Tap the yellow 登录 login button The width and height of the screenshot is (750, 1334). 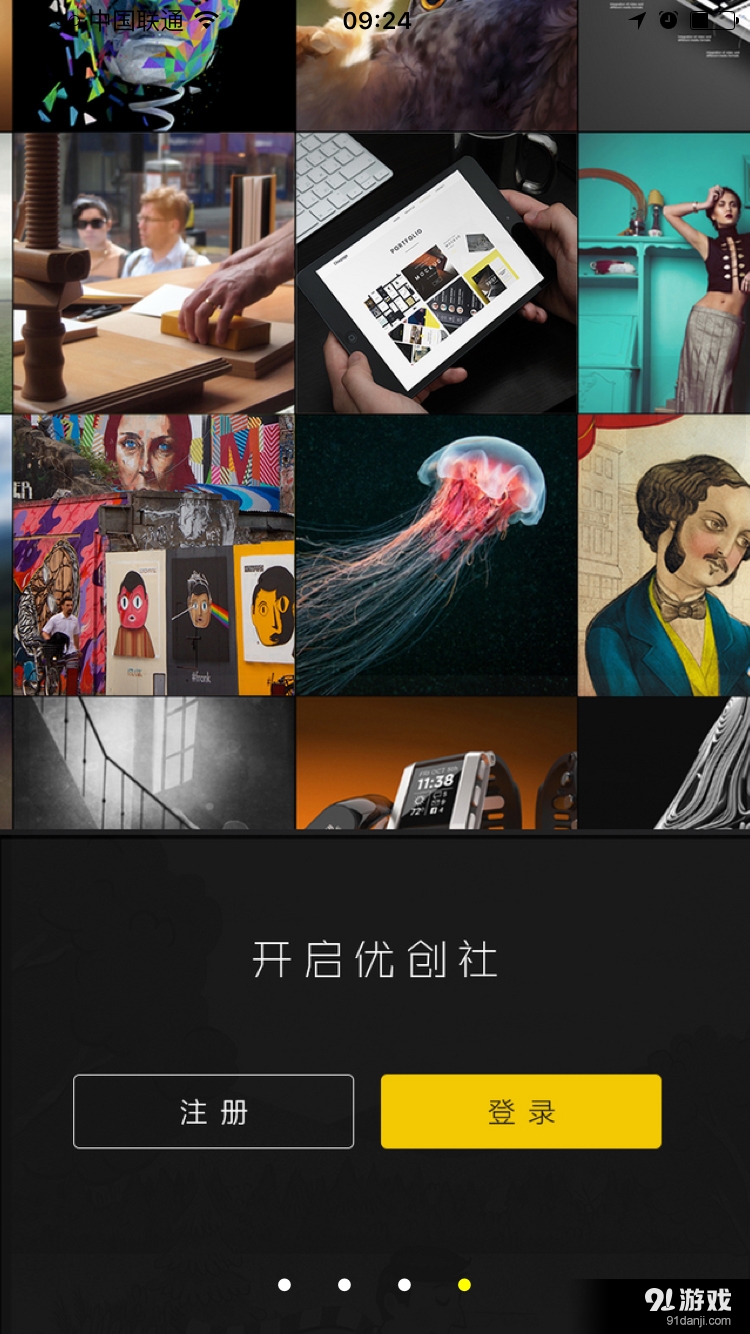[521, 1111]
